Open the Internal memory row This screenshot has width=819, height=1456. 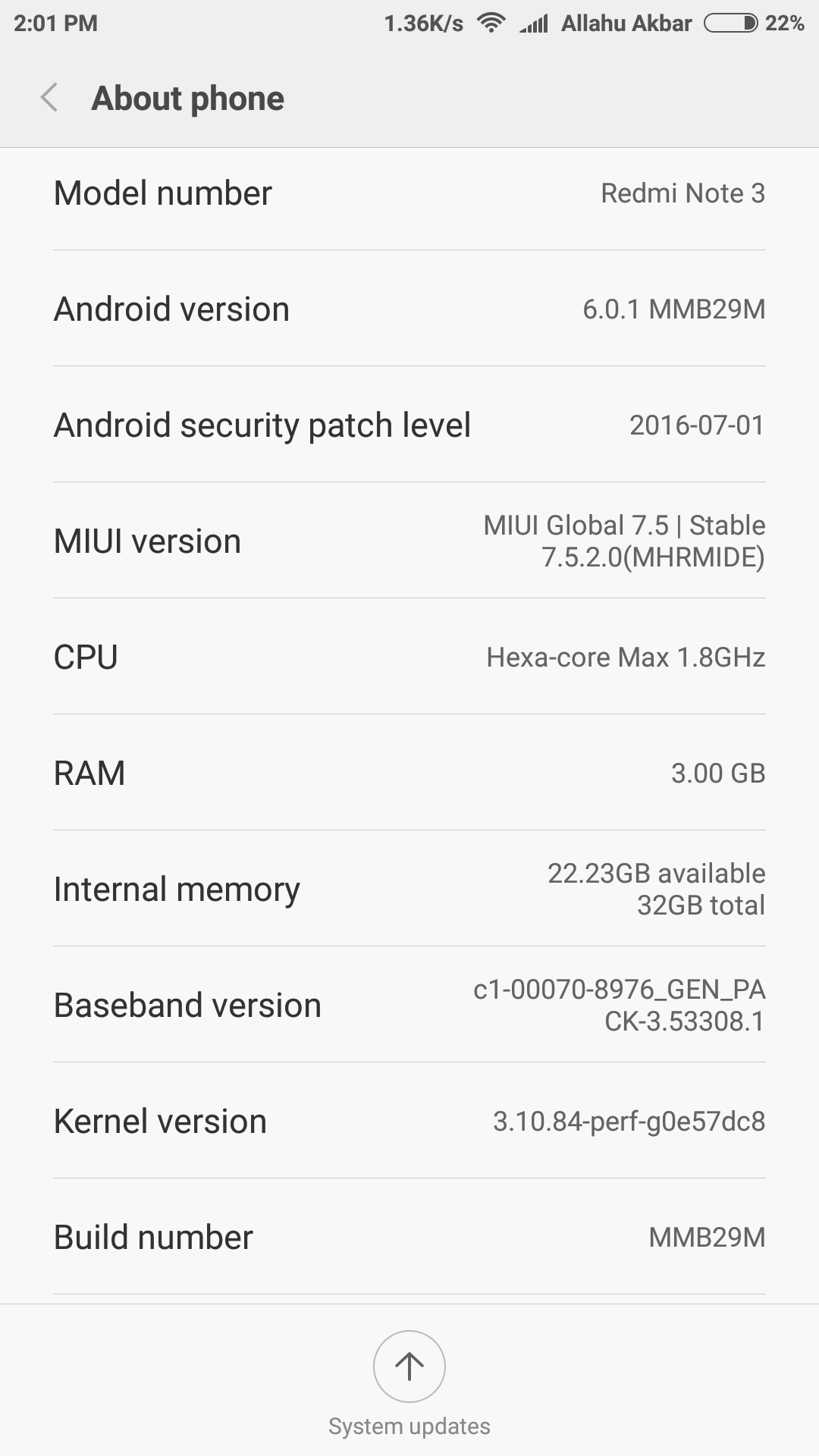[x=409, y=889]
